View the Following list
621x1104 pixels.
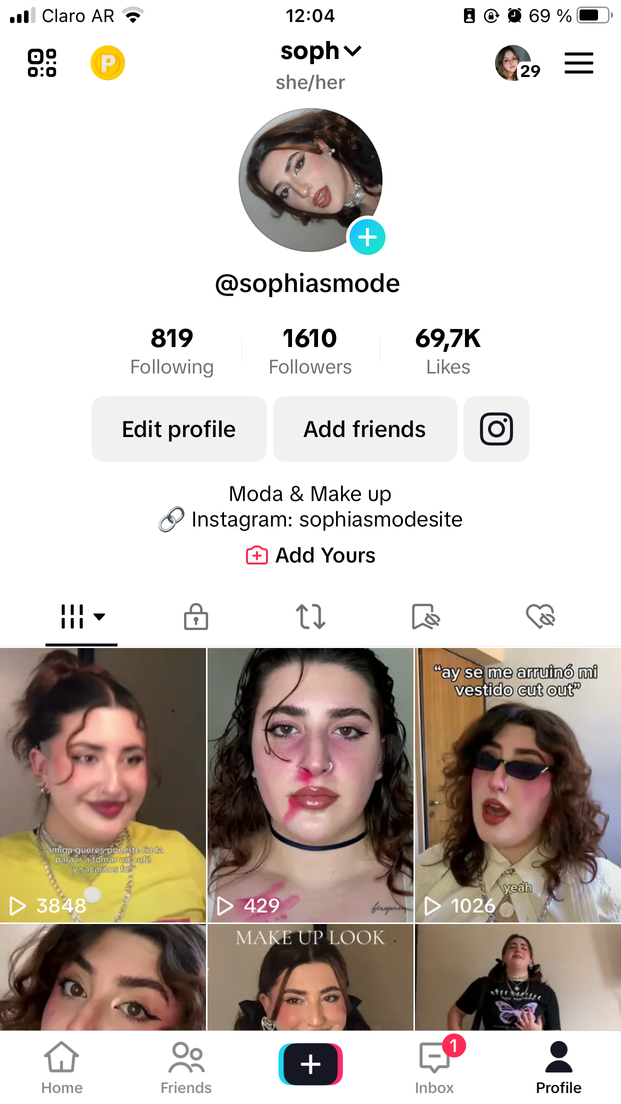pyautogui.click(x=172, y=351)
